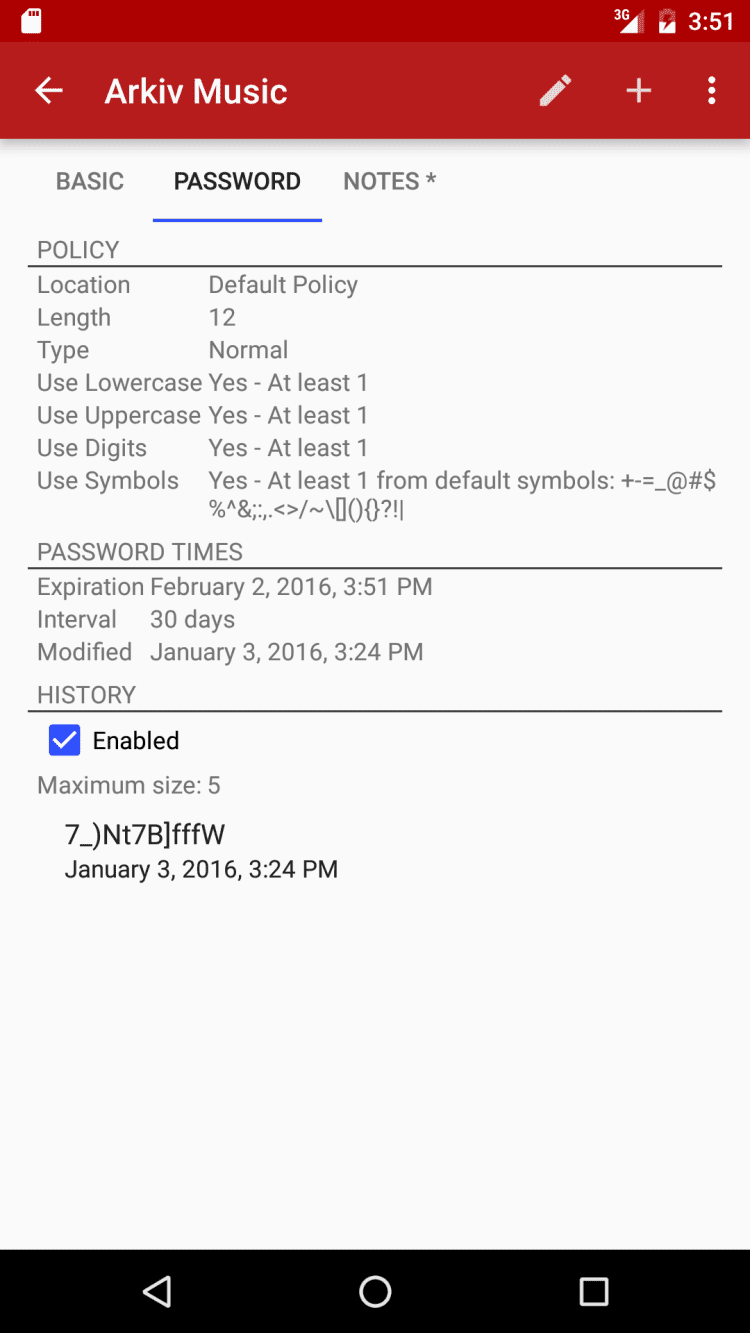The image size is (750, 1333).
Task: Switch to the Notes tab
Action: (x=389, y=181)
